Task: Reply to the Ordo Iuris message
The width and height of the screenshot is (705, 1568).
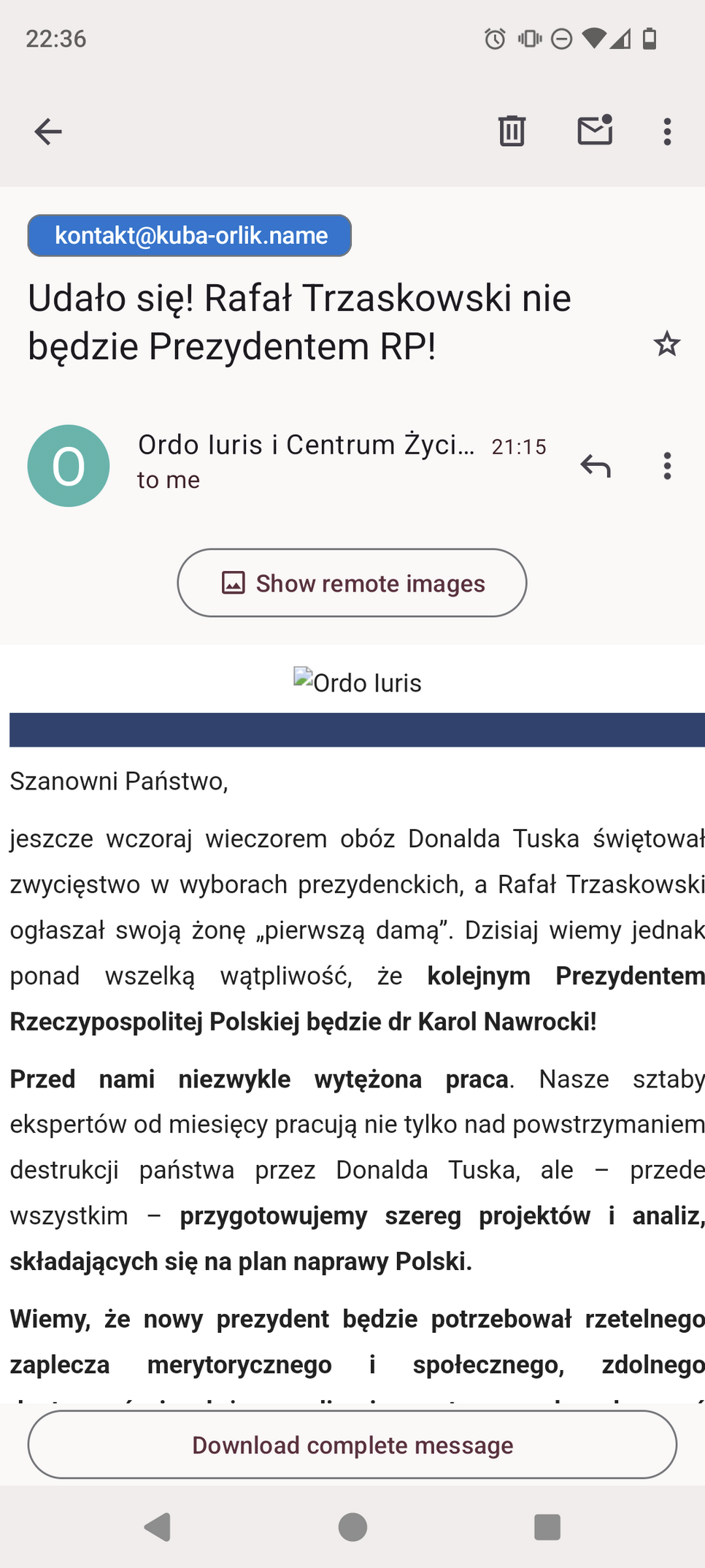Action: pos(595,465)
